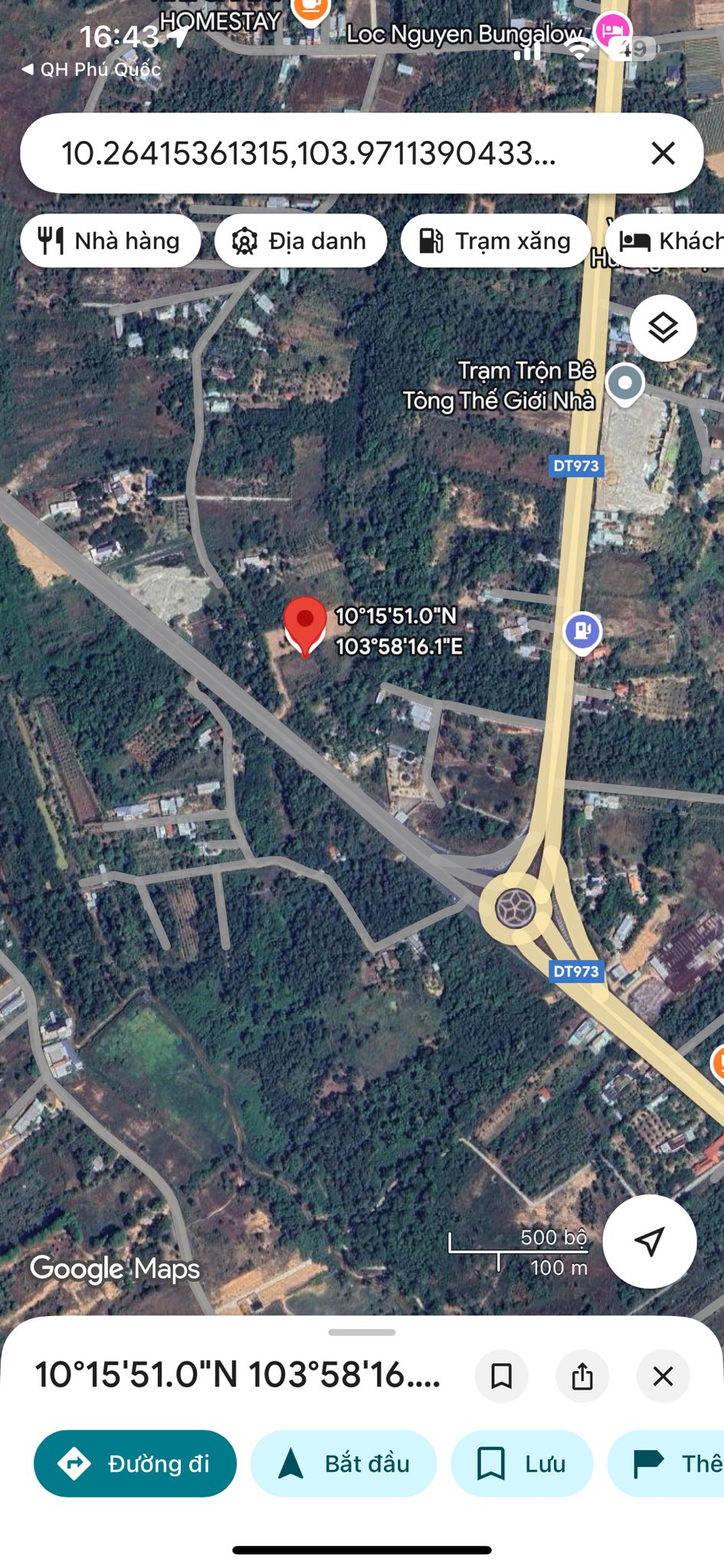This screenshot has height=1568, width=724.
Task: Share this pinned location
Action: 582,1376
